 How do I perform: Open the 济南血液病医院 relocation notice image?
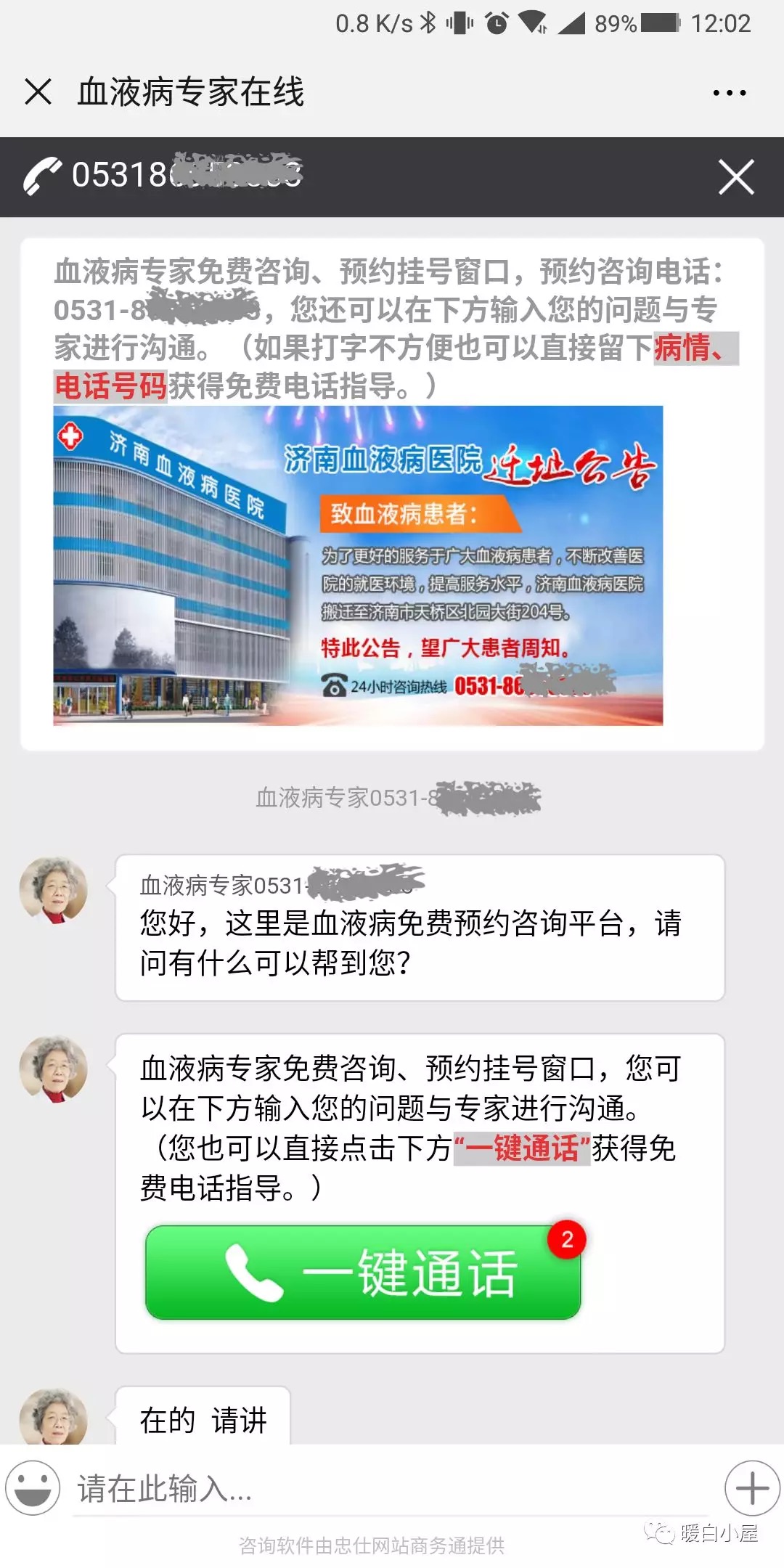358,565
